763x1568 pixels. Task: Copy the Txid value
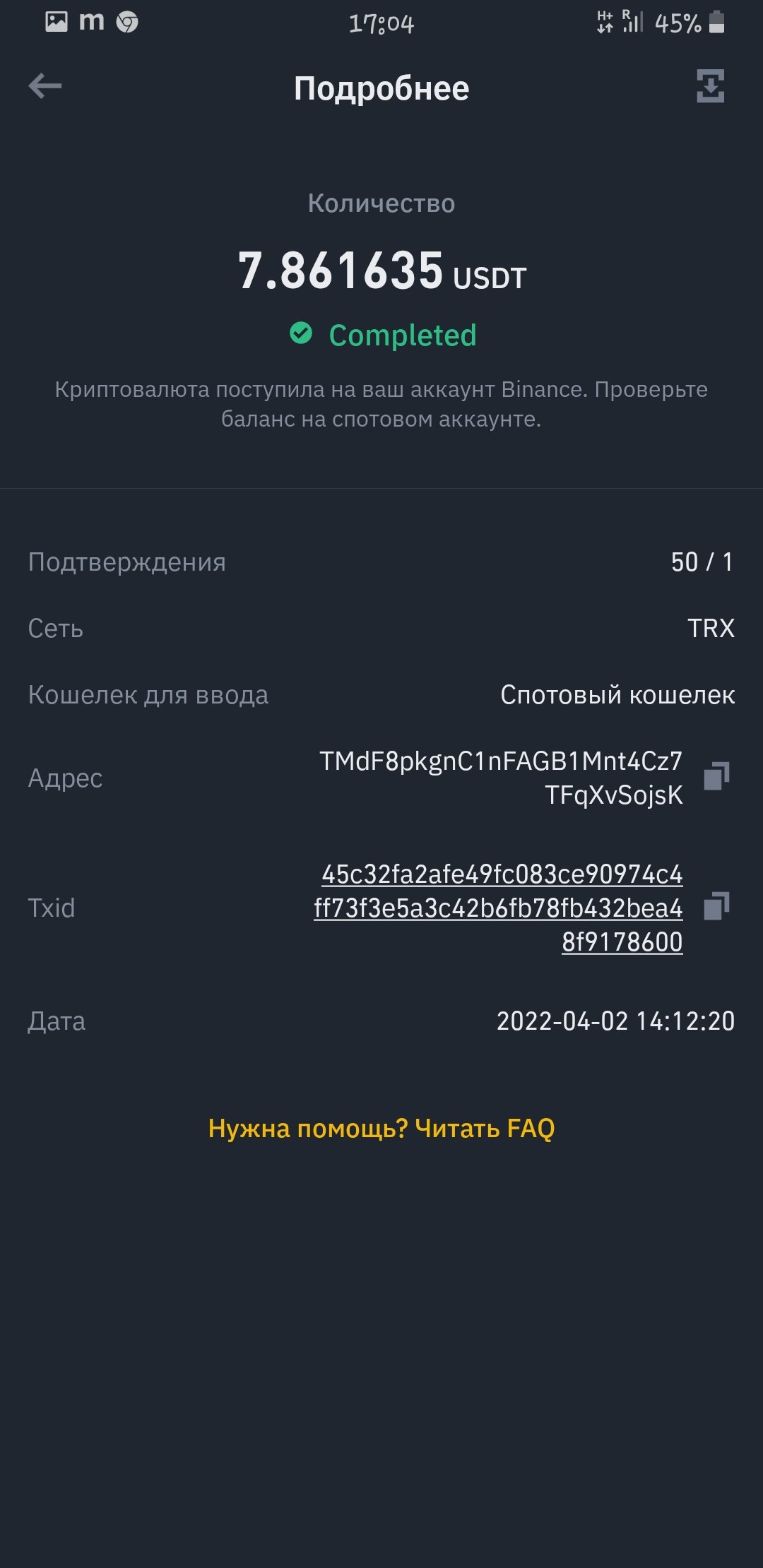pyautogui.click(x=716, y=906)
